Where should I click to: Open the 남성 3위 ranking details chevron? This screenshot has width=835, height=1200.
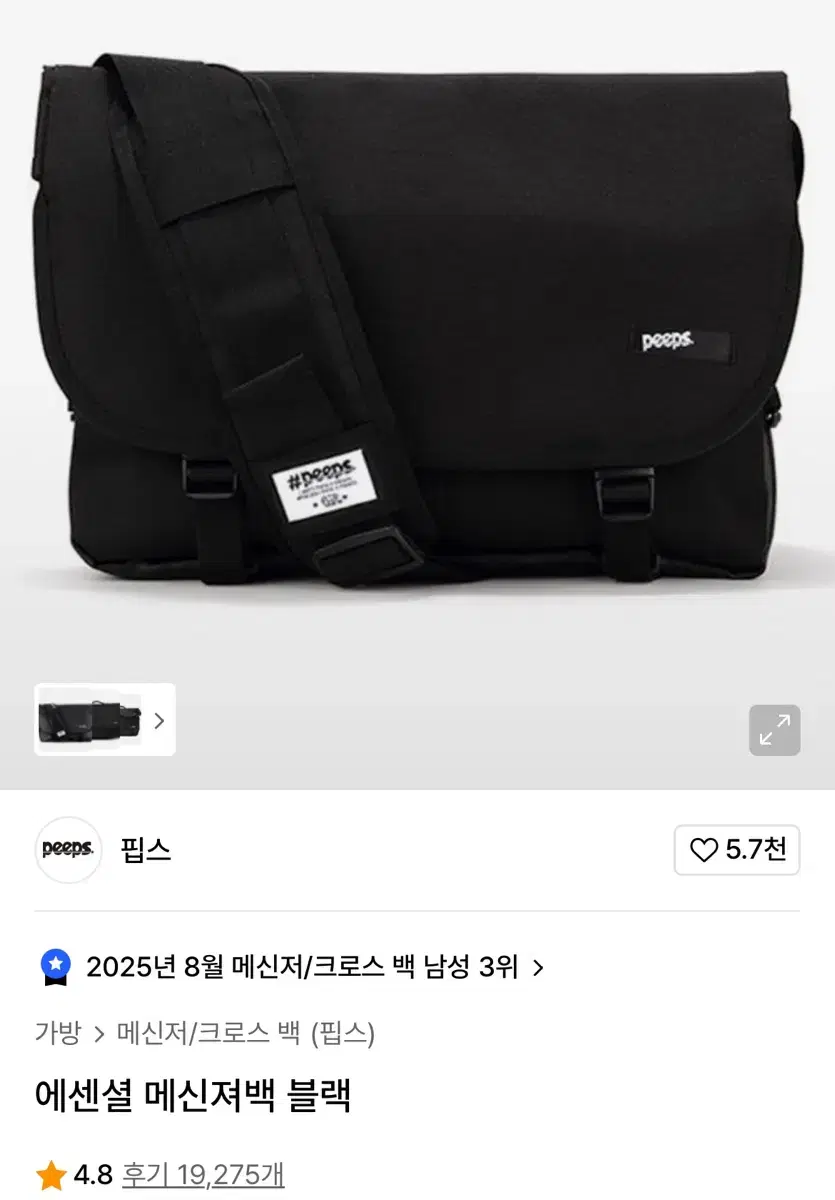pyautogui.click(x=539, y=964)
